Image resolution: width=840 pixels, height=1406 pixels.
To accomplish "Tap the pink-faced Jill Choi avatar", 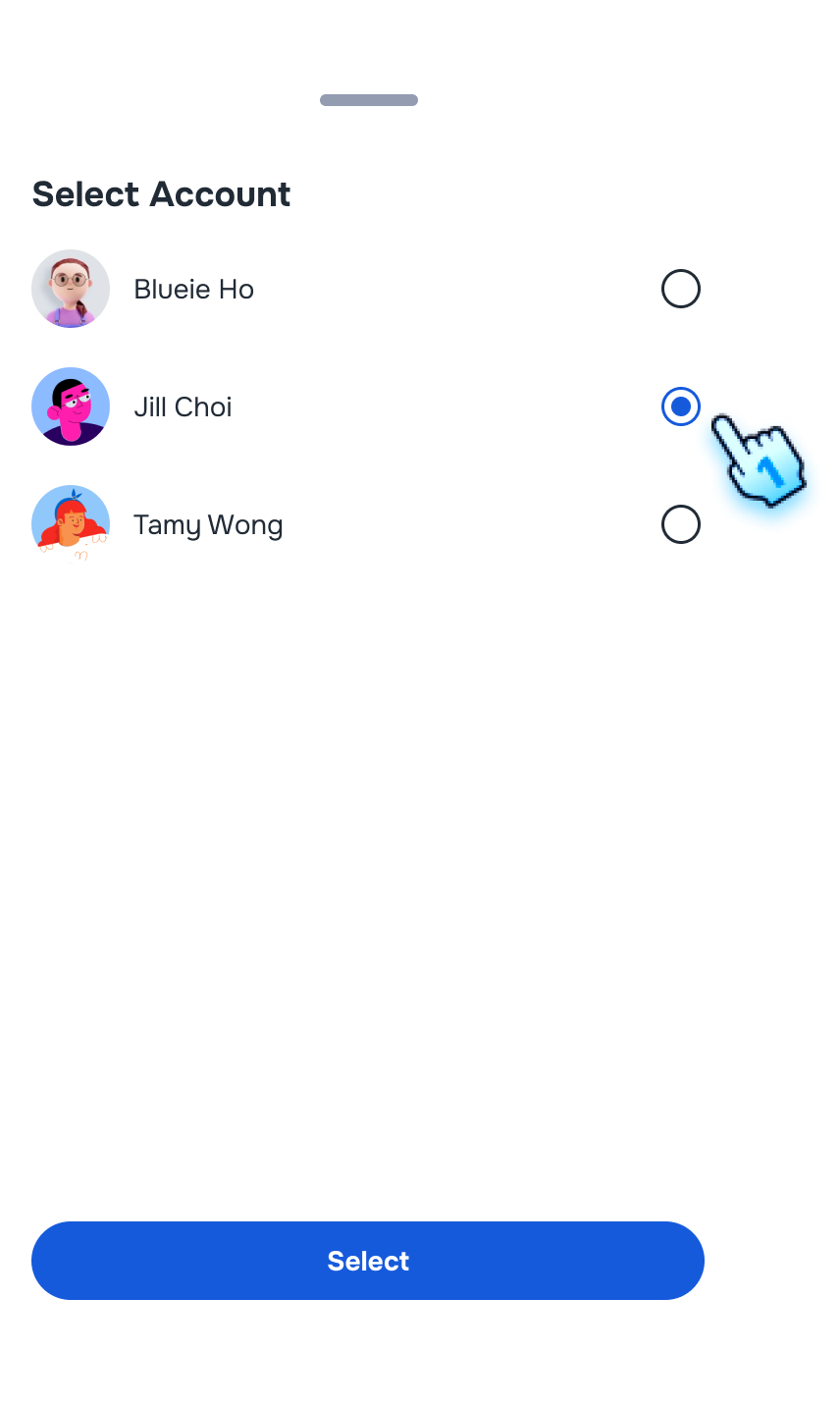I will [x=70, y=406].
